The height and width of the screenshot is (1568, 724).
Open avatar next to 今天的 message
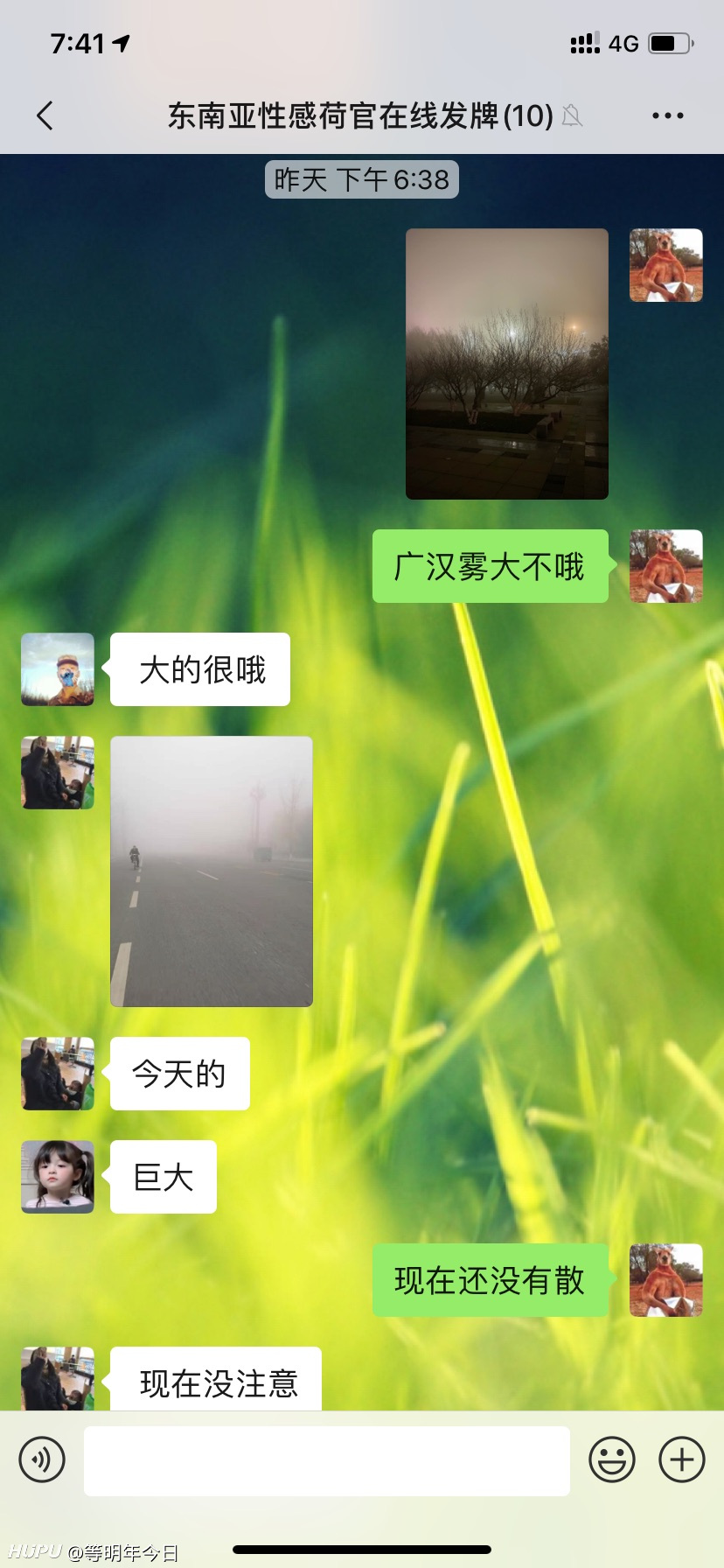58,1074
